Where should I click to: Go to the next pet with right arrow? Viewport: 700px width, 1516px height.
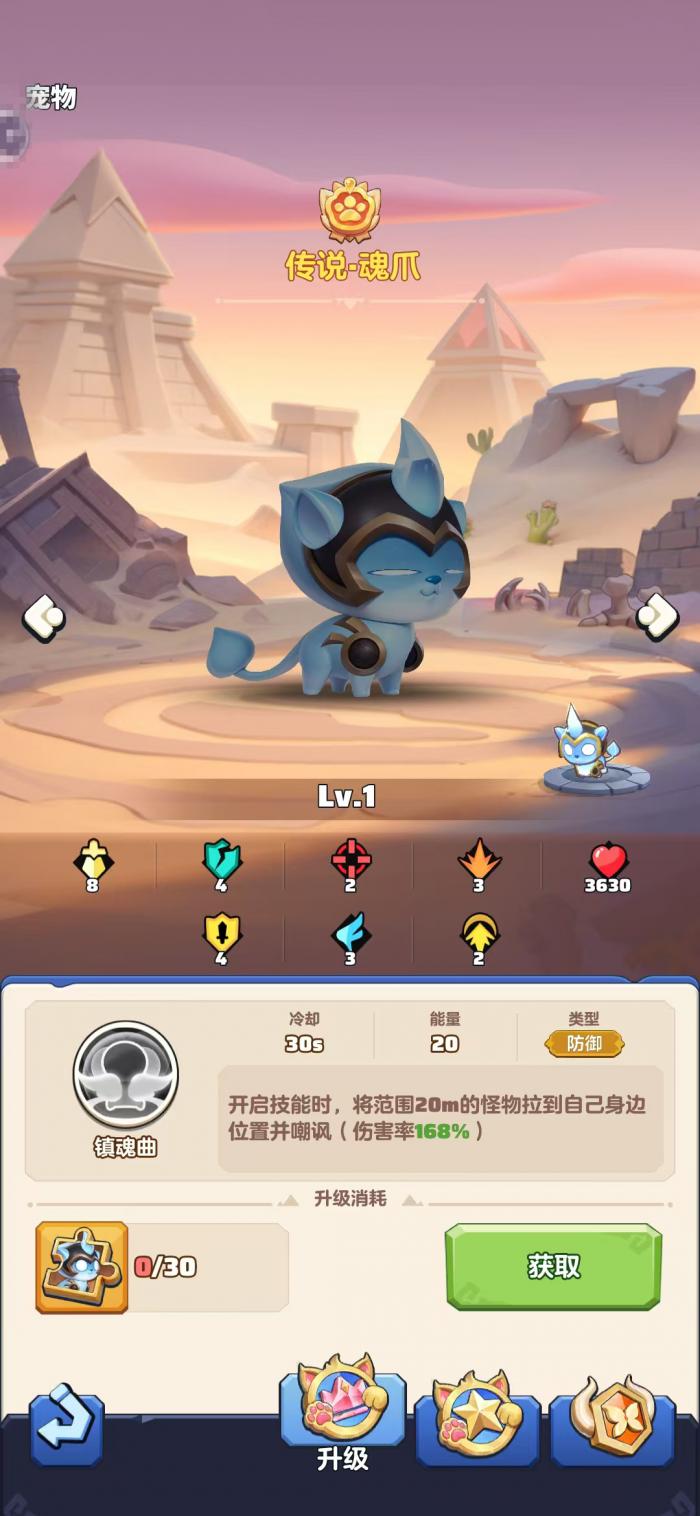[x=657, y=617]
